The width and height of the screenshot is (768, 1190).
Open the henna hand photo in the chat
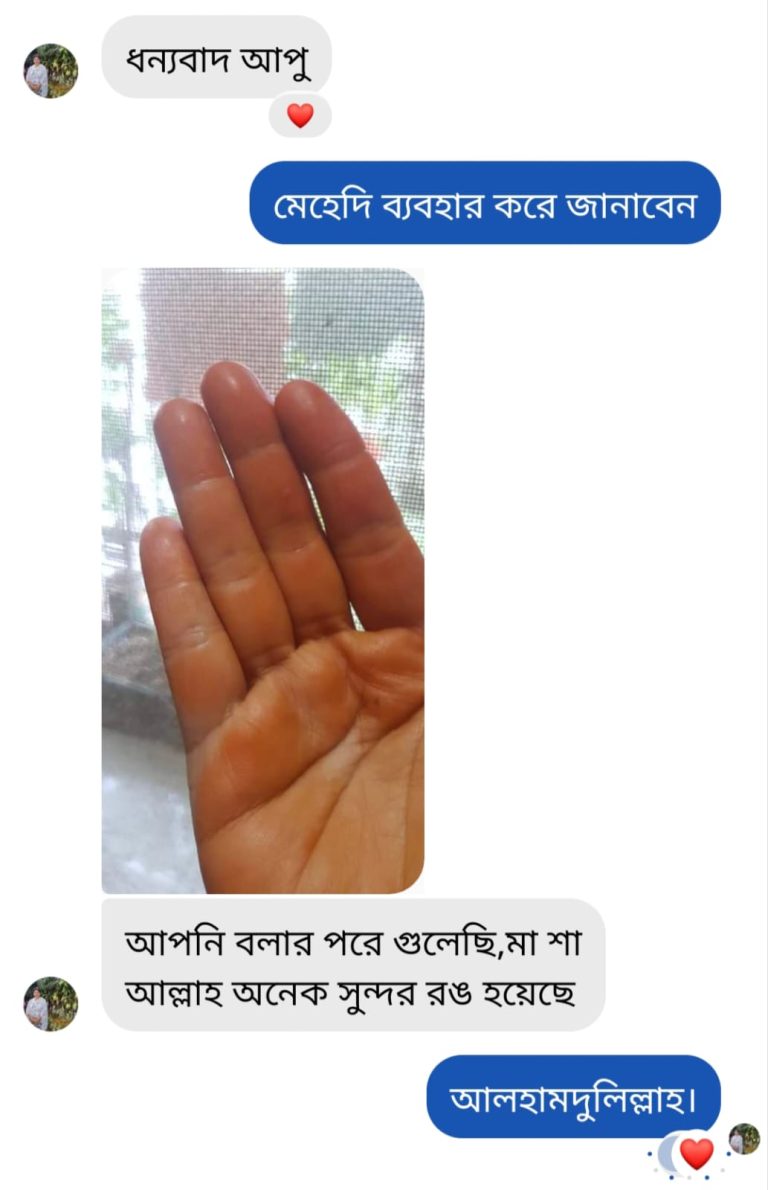coord(262,580)
